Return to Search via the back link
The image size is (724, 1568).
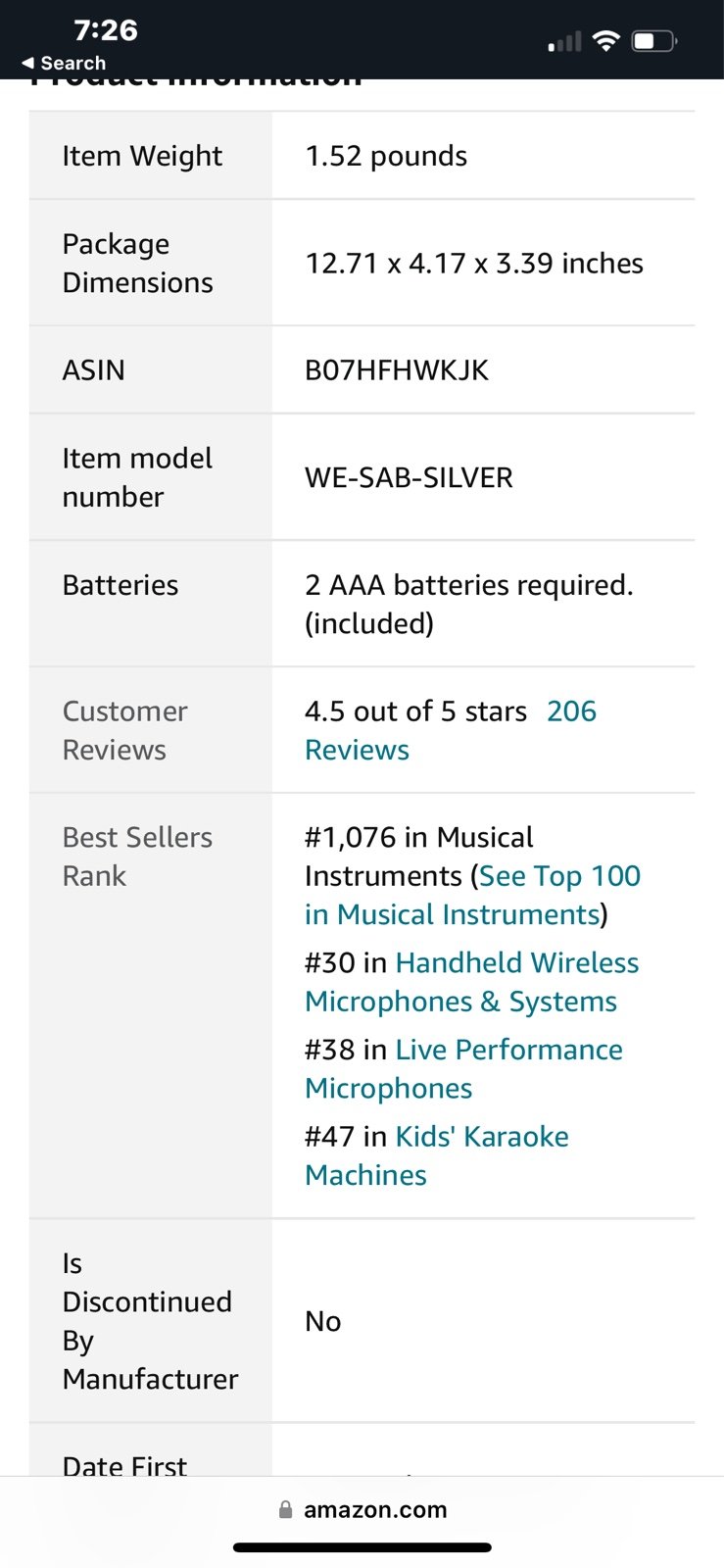[64, 63]
